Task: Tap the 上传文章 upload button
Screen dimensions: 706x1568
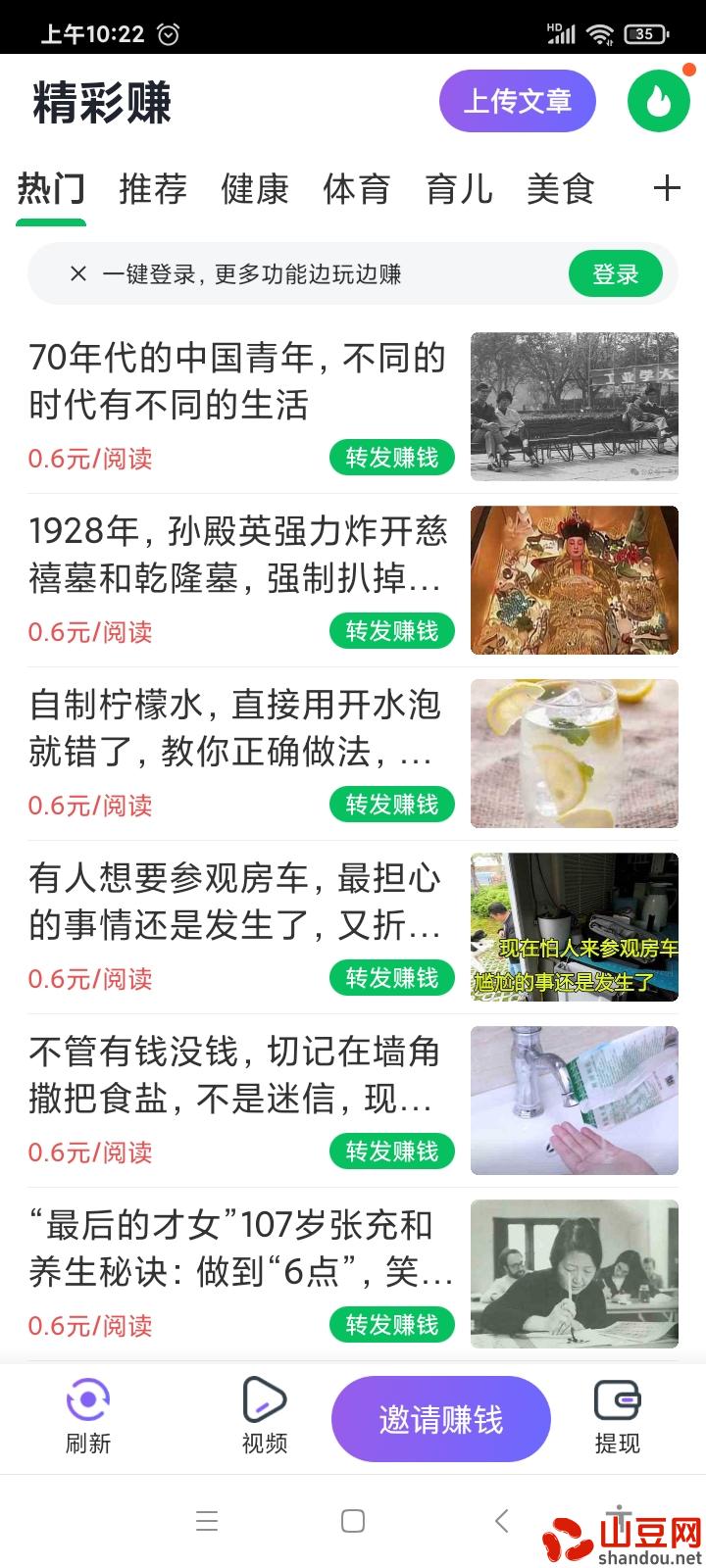Action: pyautogui.click(x=517, y=101)
